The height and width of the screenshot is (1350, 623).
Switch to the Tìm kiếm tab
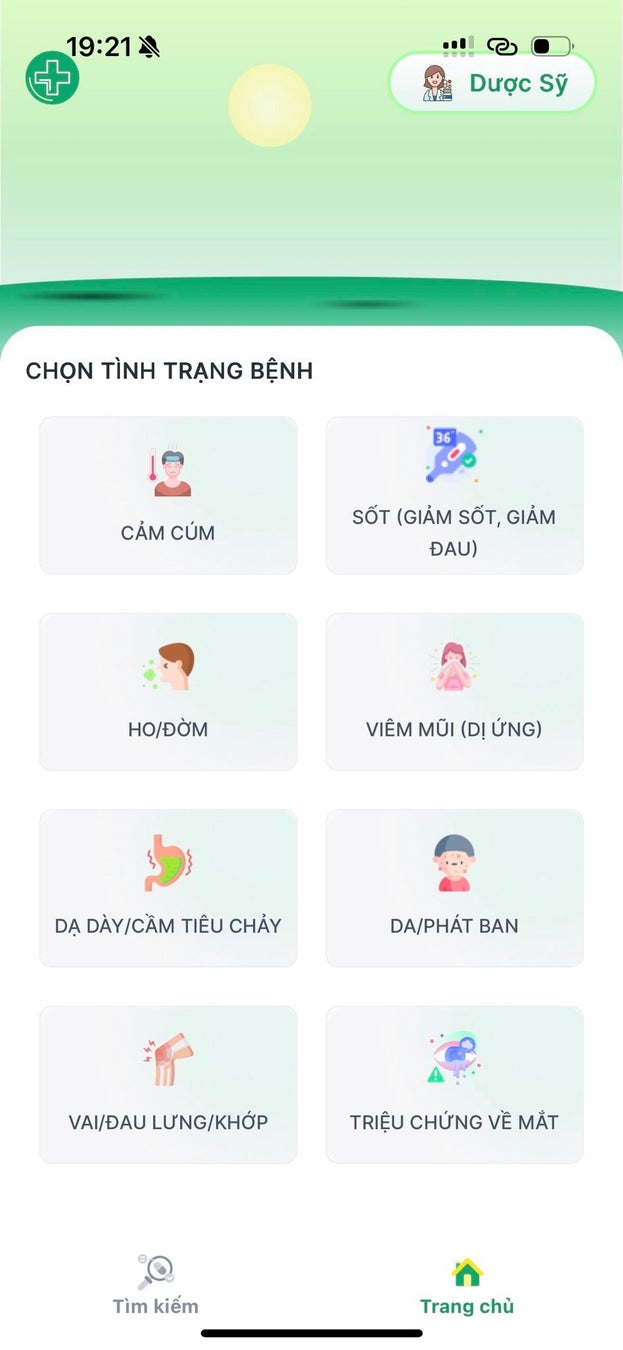coord(155,1285)
